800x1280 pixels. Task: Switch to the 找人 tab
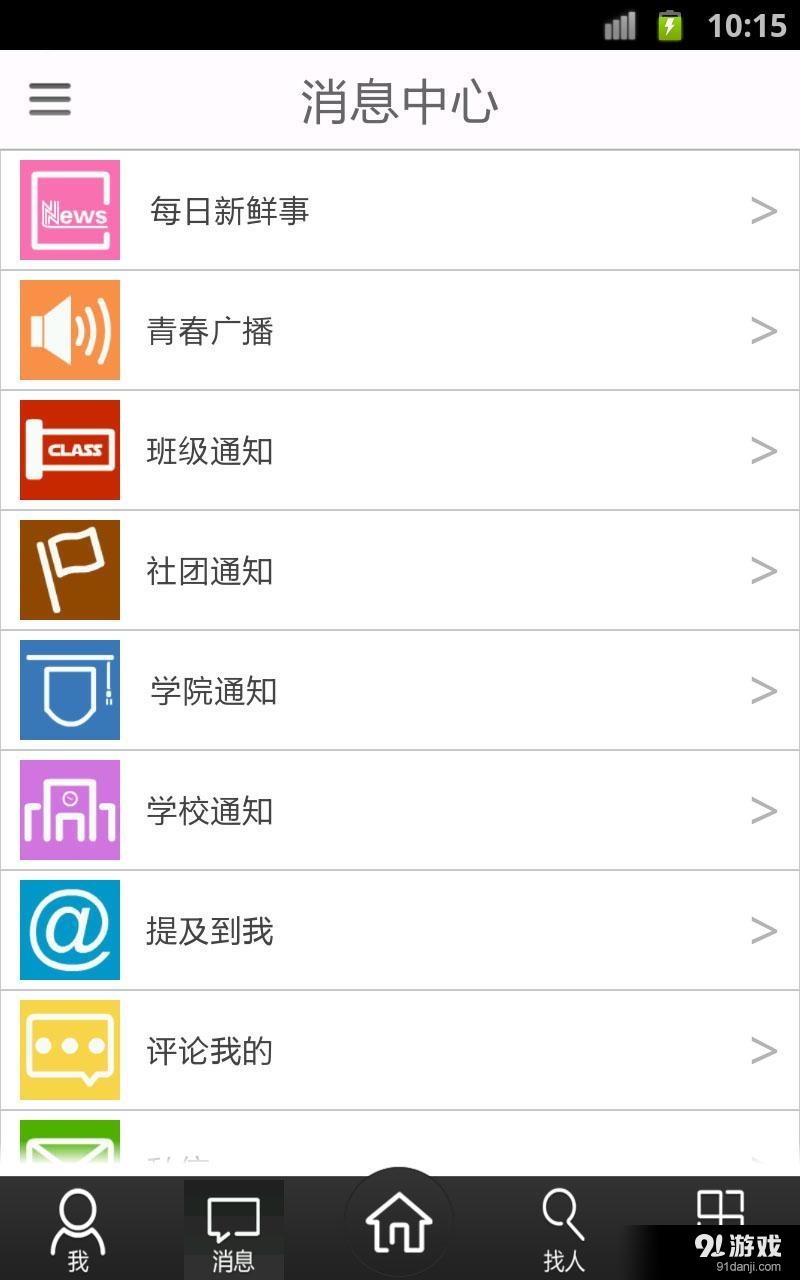(x=563, y=1230)
